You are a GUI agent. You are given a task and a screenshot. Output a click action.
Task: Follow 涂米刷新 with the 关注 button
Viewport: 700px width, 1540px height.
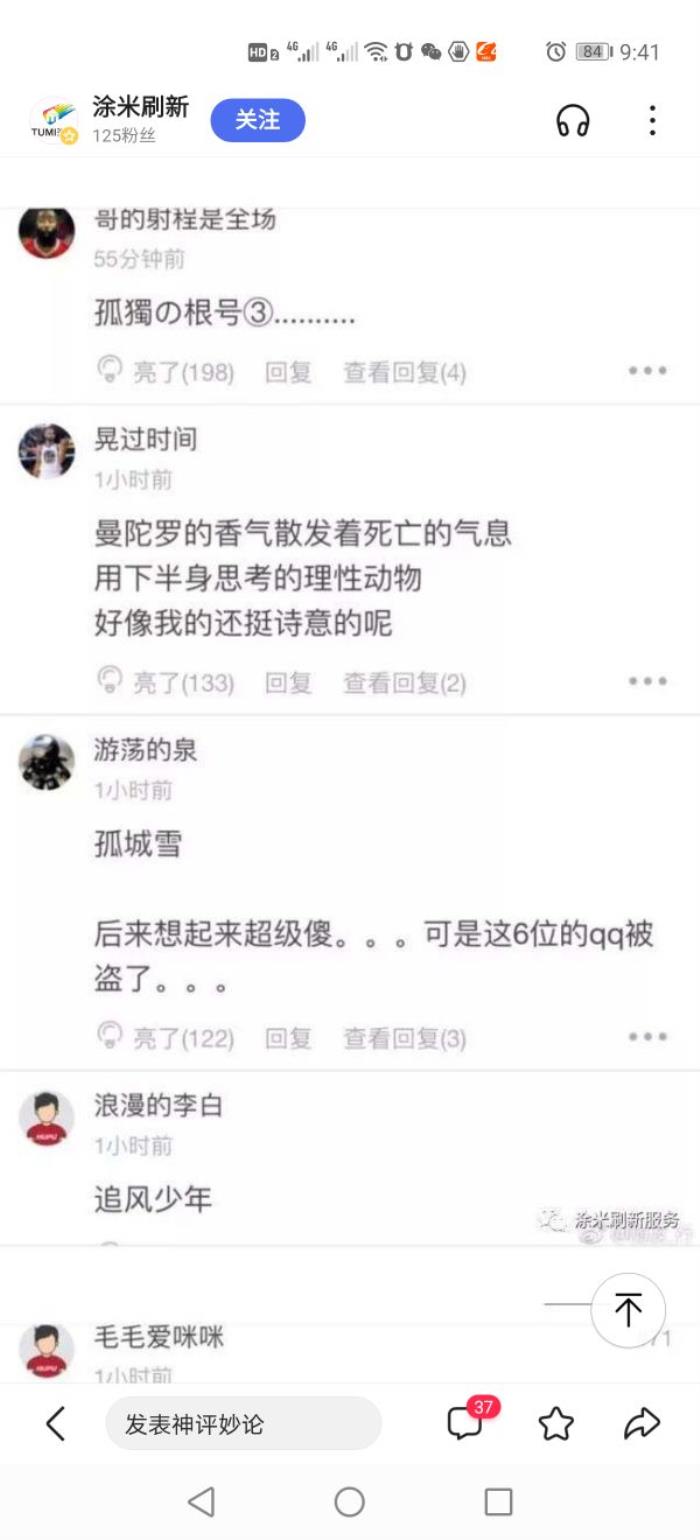tap(257, 120)
